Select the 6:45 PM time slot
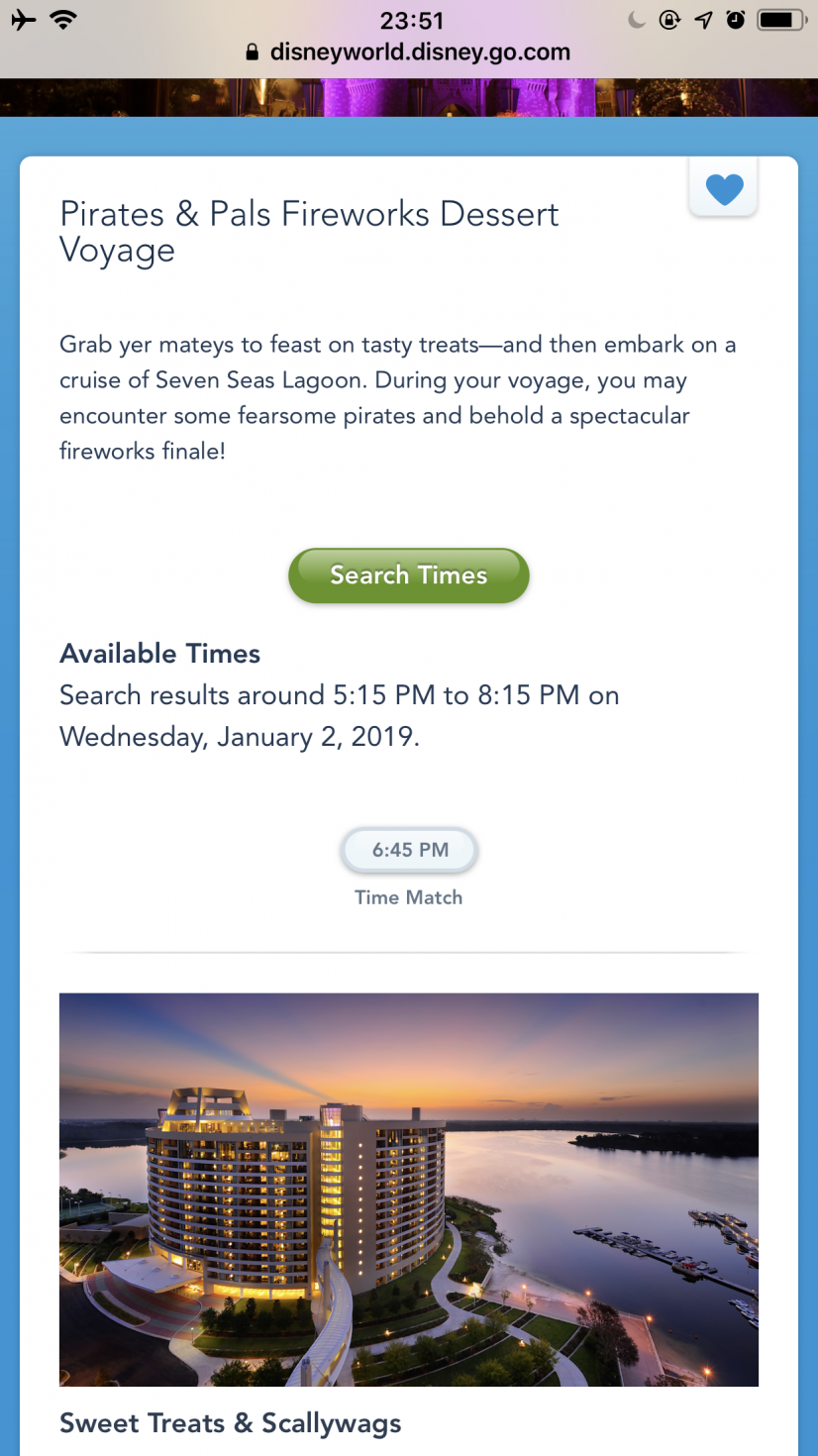This screenshot has height=1456, width=818. coord(409,850)
